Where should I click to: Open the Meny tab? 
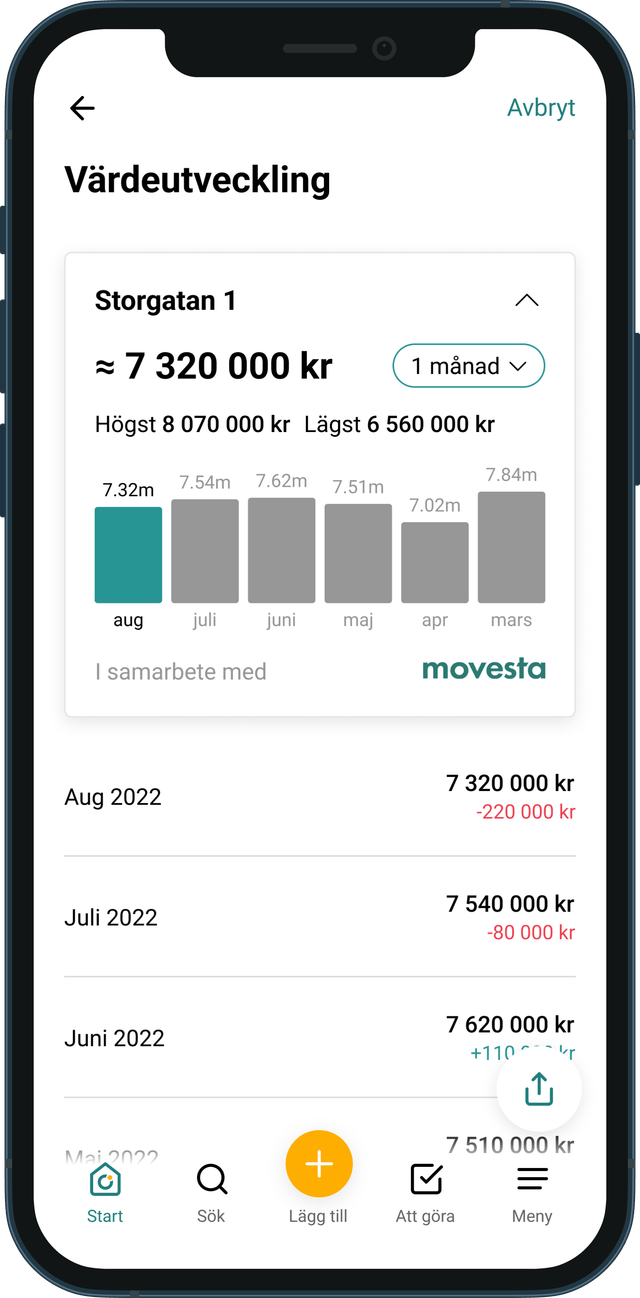[x=532, y=1192]
